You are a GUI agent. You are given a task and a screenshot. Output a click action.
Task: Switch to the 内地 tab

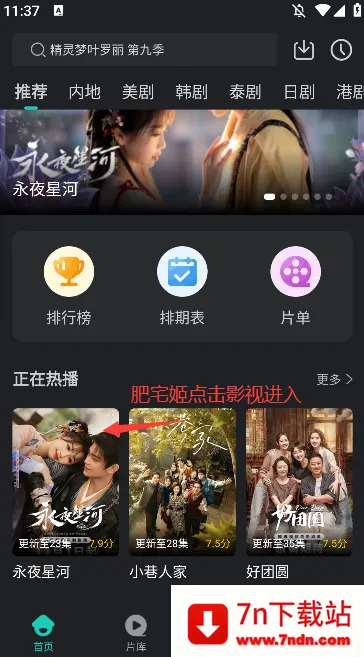click(85, 92)
